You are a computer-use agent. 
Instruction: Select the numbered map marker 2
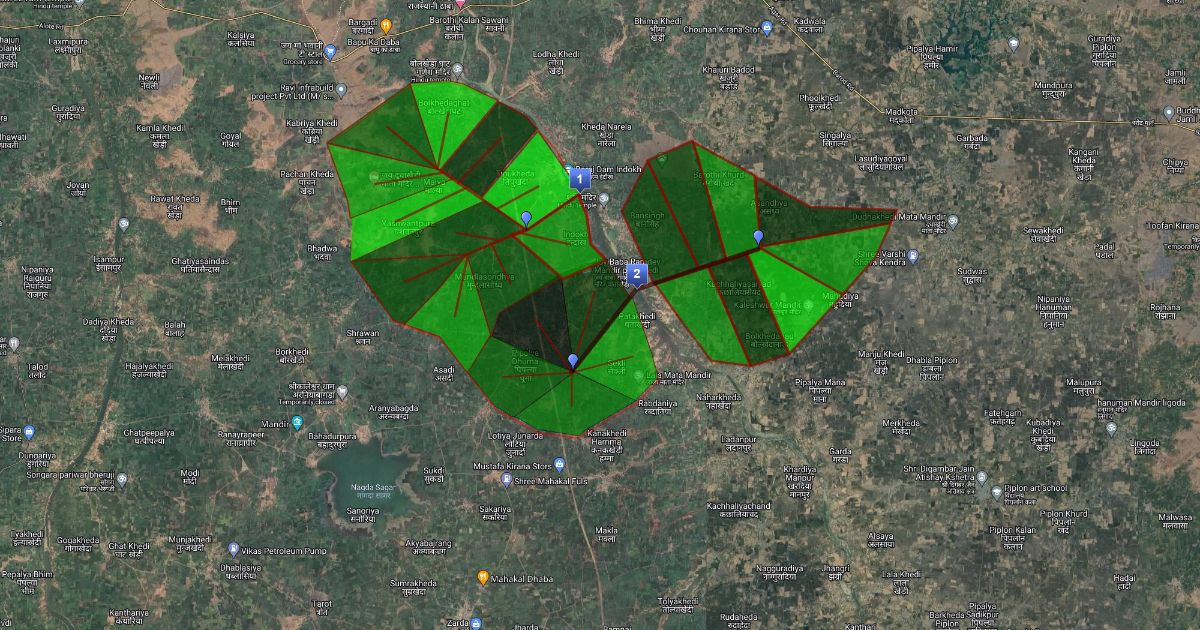click(x=638, y=273)
